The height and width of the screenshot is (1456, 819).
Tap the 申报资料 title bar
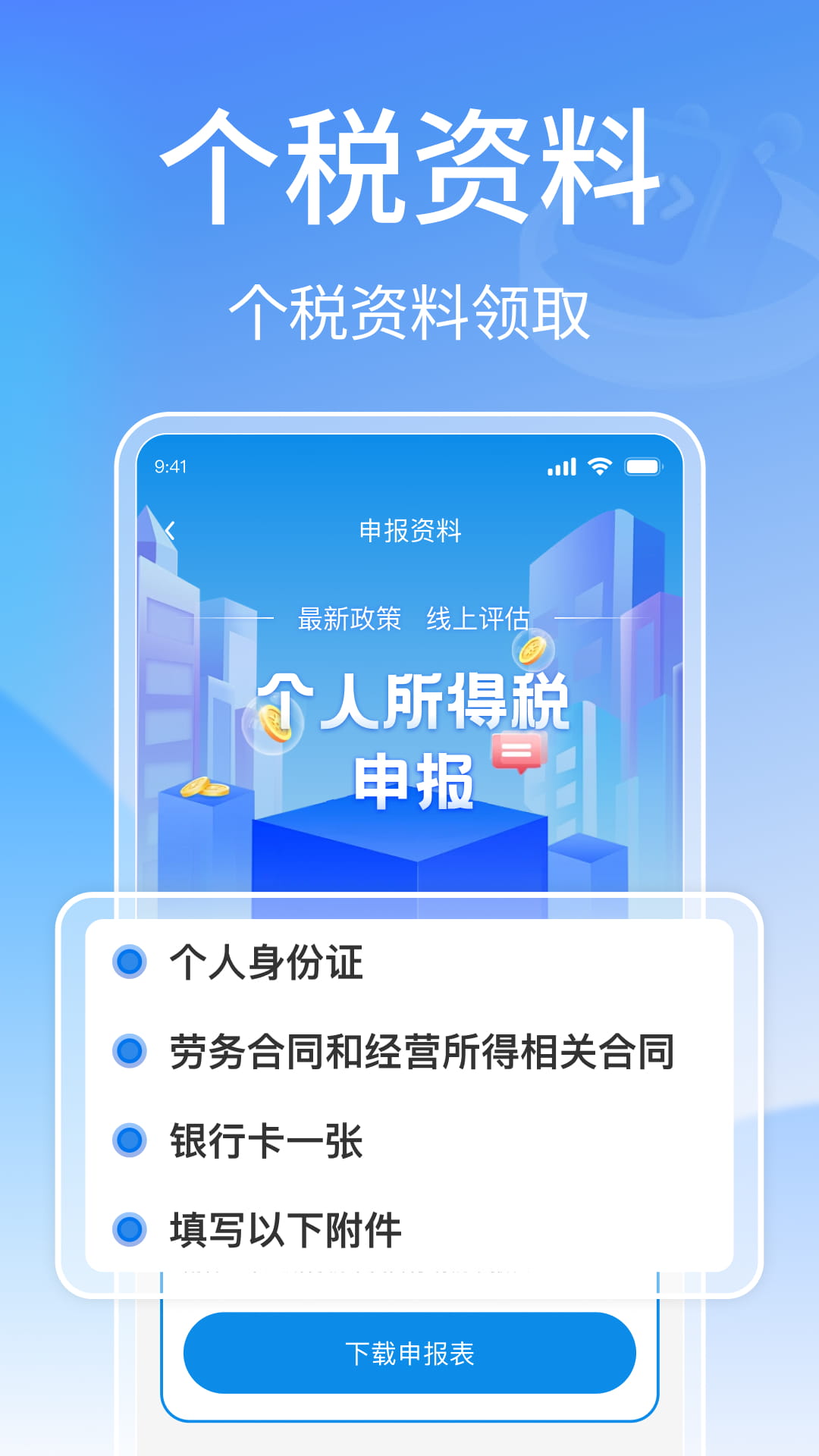(409, 529)
